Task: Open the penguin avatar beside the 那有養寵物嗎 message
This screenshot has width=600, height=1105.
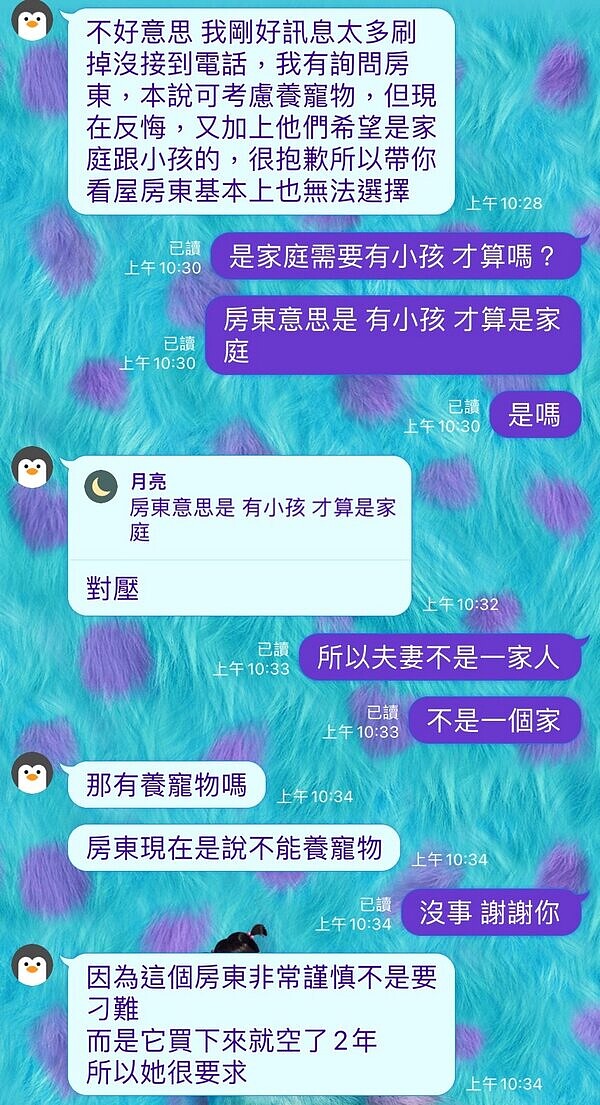Action: (33, 773)
